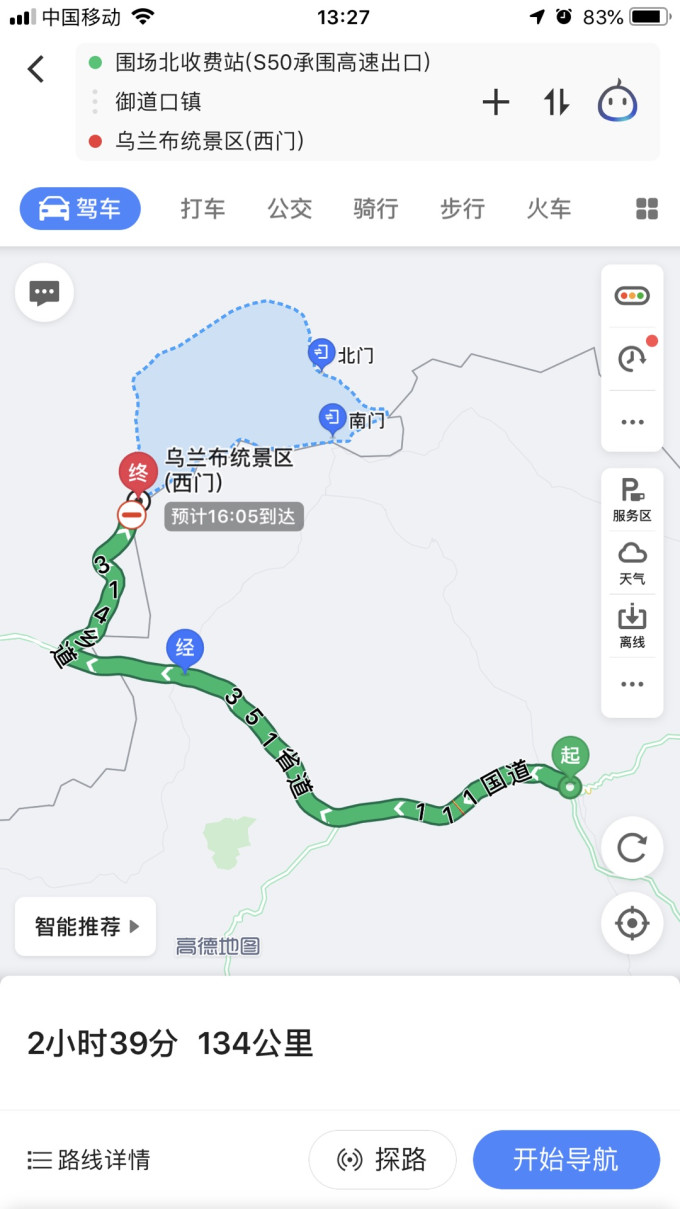Switch to 火车 travel mode
The width and height of the screenshot is (680, 1209).
[x=549, y=209]
